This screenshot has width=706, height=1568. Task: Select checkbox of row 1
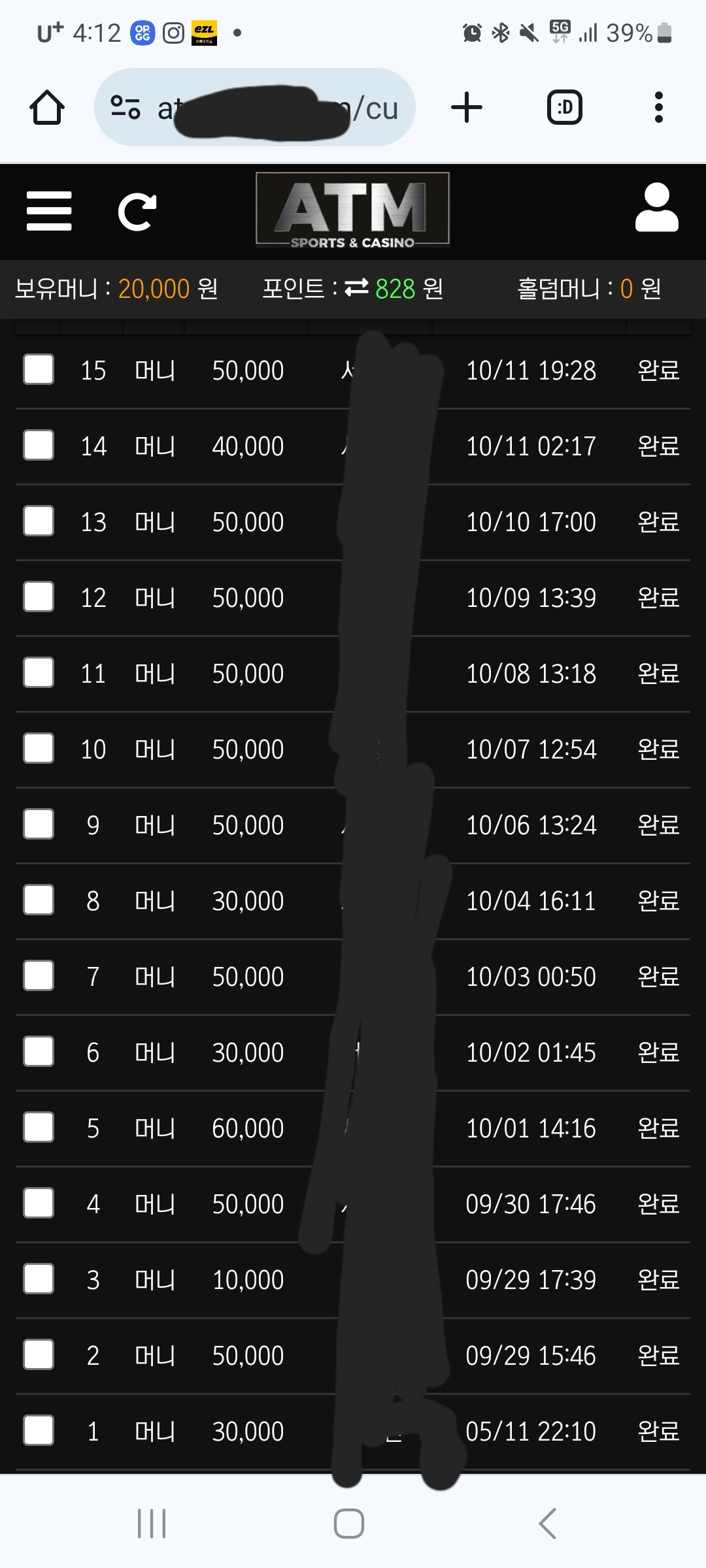point(39,1431)
